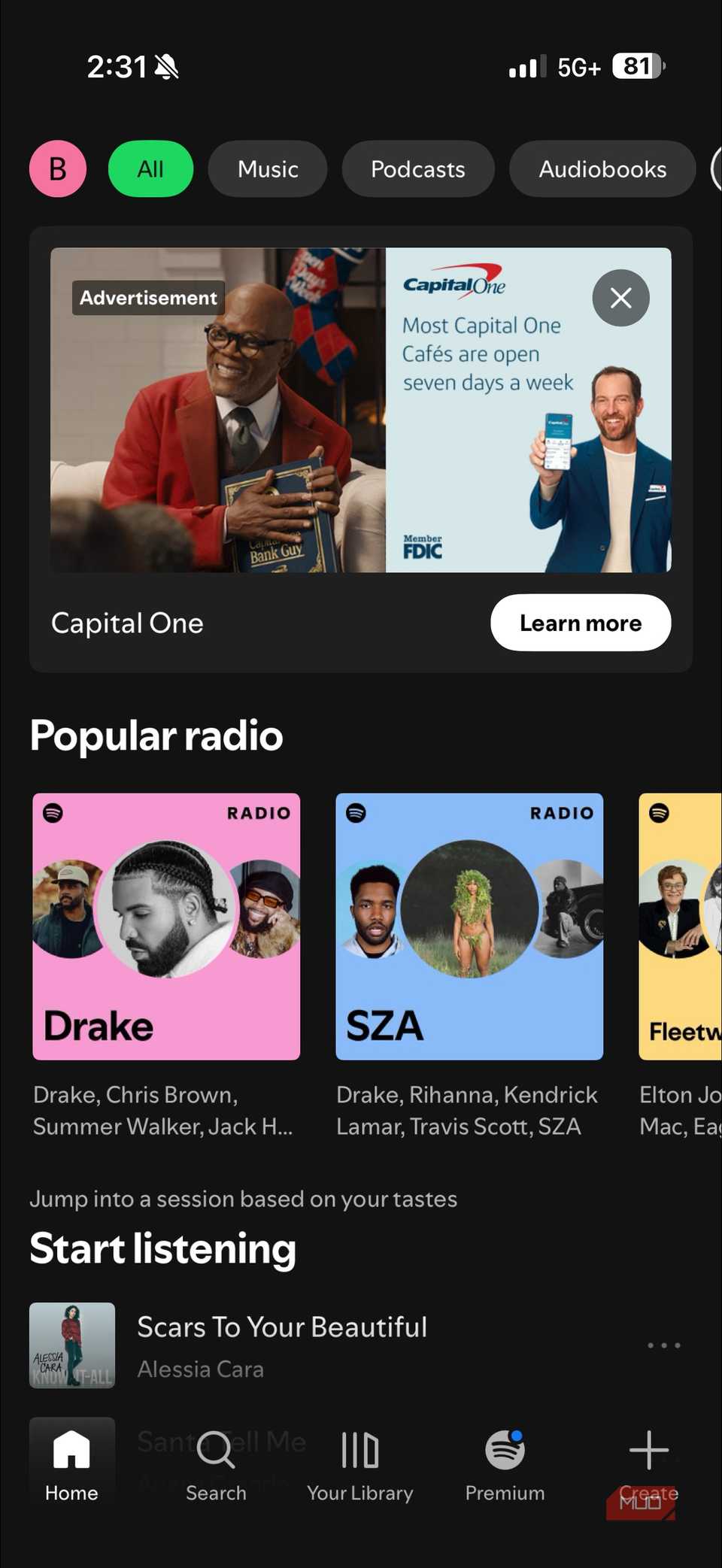This screenshot has width=722, height=1568.
Task: Enable the Podcasts filter chip
Action: click(418, 169)
